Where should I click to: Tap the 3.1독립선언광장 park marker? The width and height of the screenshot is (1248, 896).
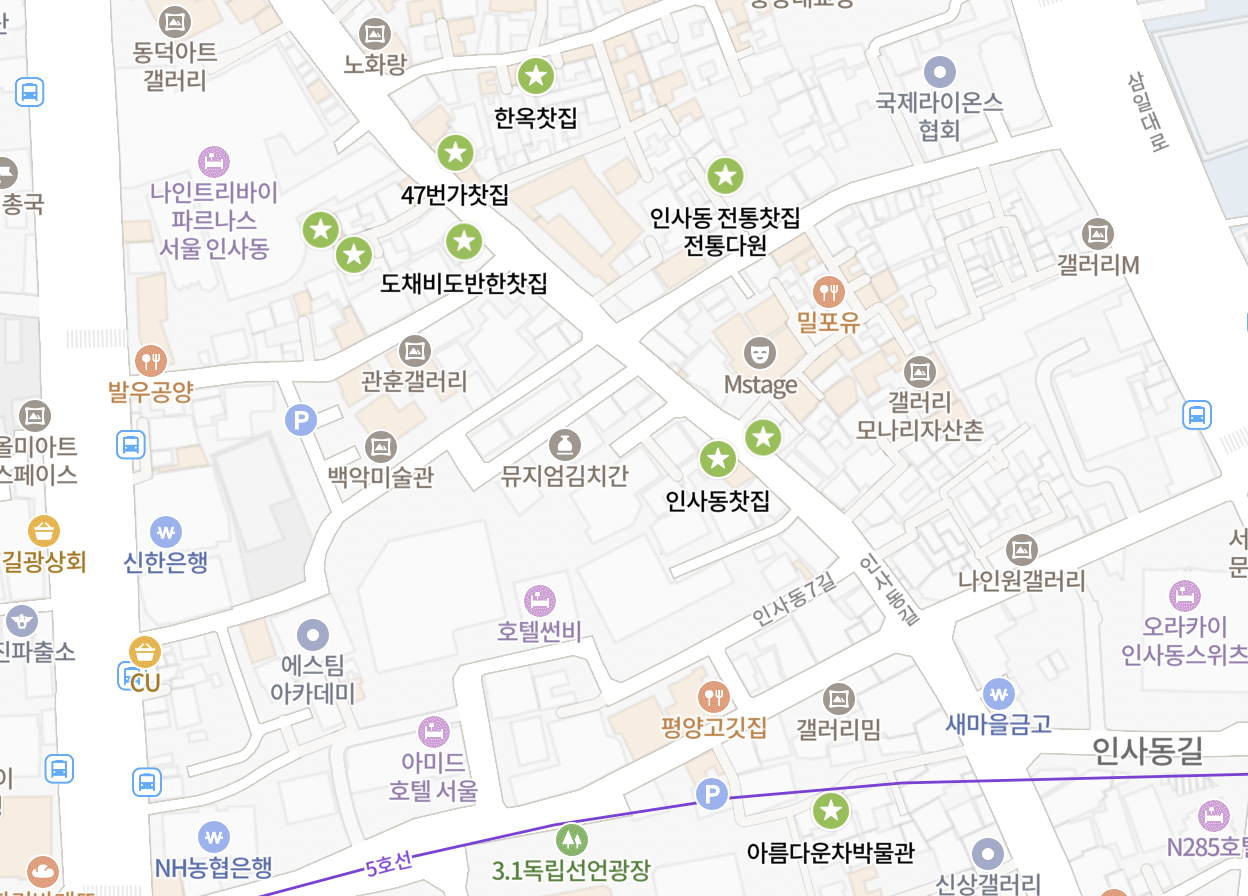coord(571,838)
